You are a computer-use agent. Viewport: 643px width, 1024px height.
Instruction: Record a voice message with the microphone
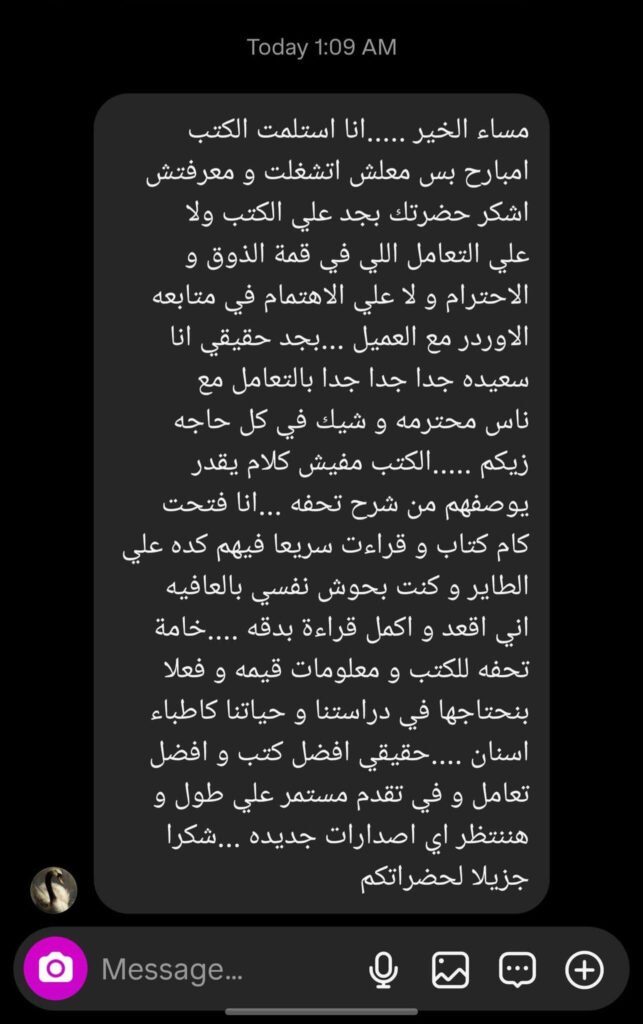(383, 969)
